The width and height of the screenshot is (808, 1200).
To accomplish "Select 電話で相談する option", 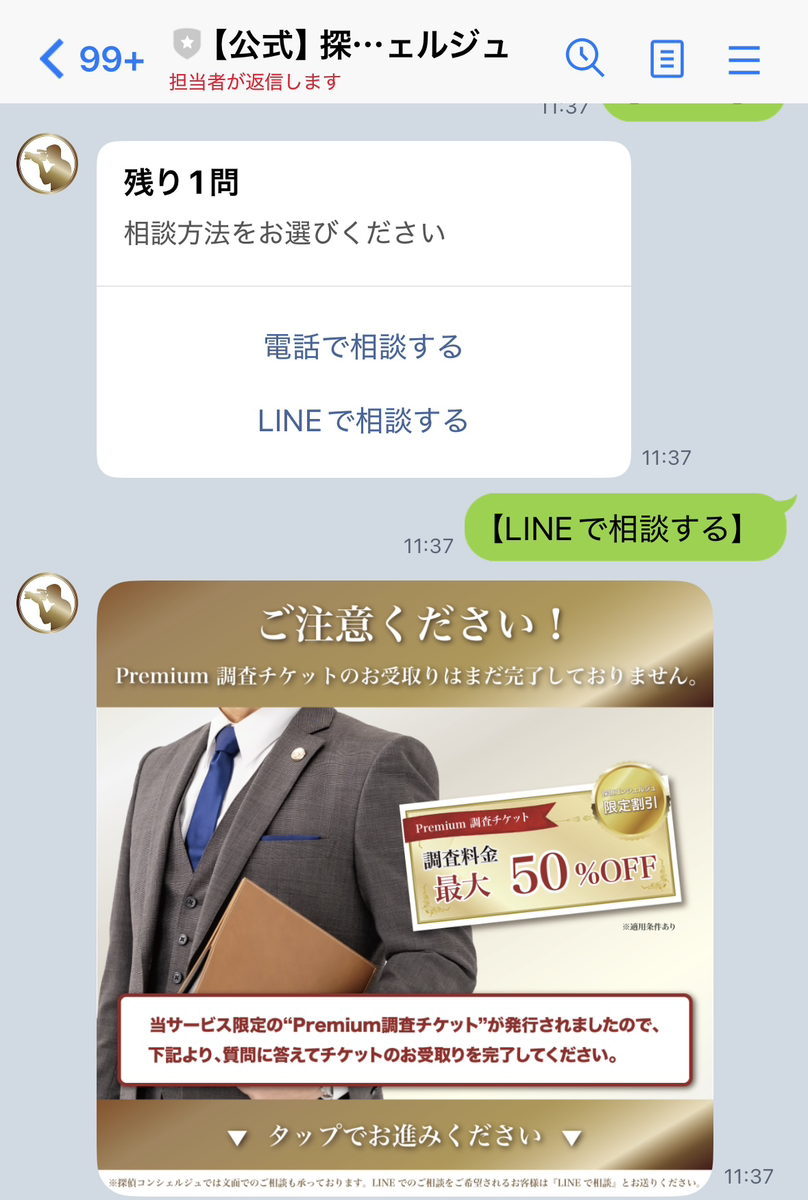I will pos(363,347).
